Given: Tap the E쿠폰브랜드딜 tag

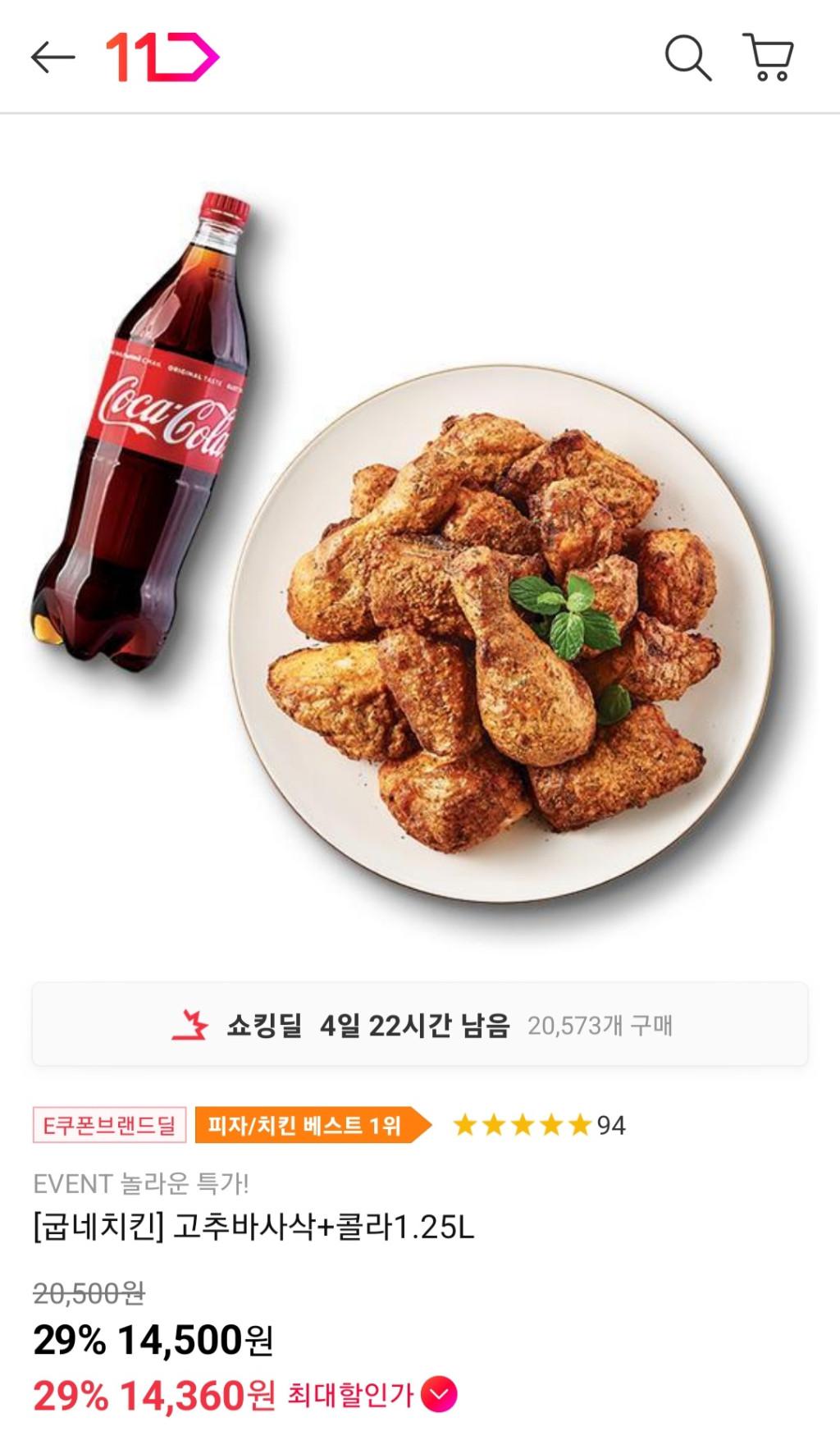Looking at the screenshot, I should 110,1125.
